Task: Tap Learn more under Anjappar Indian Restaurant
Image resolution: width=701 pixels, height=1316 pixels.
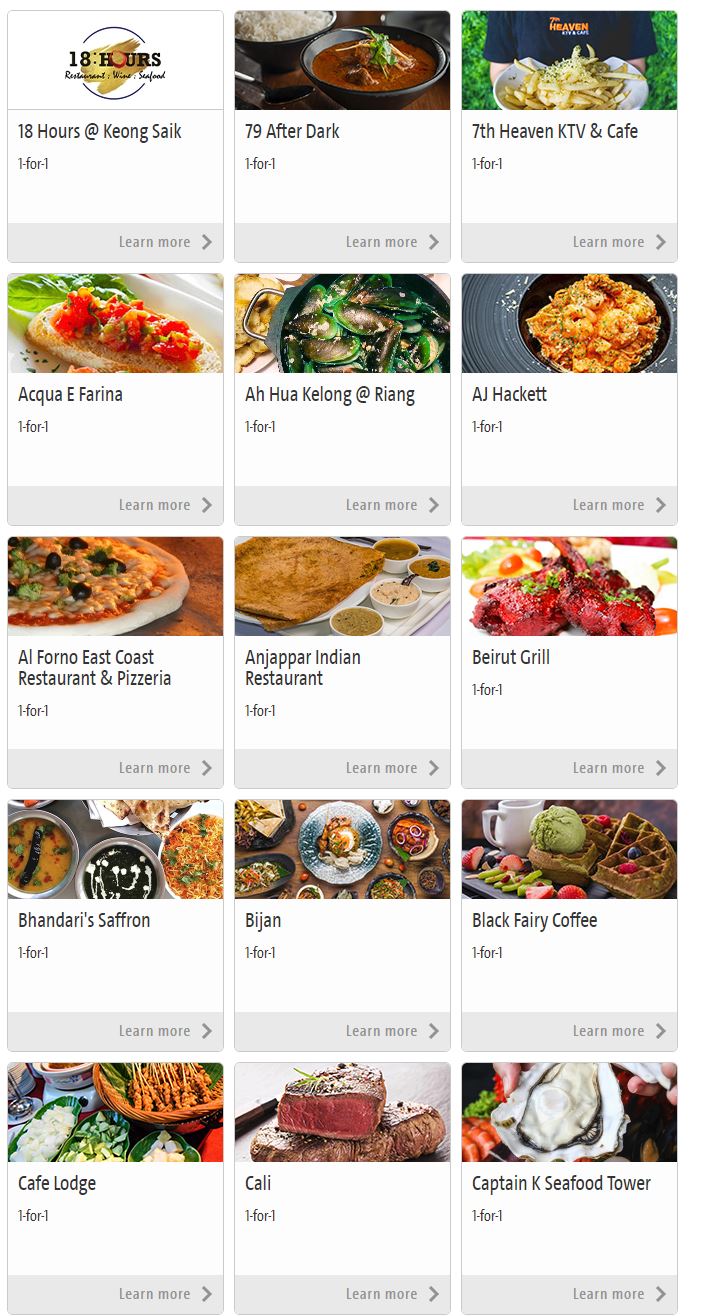Action: coord(392,768)
